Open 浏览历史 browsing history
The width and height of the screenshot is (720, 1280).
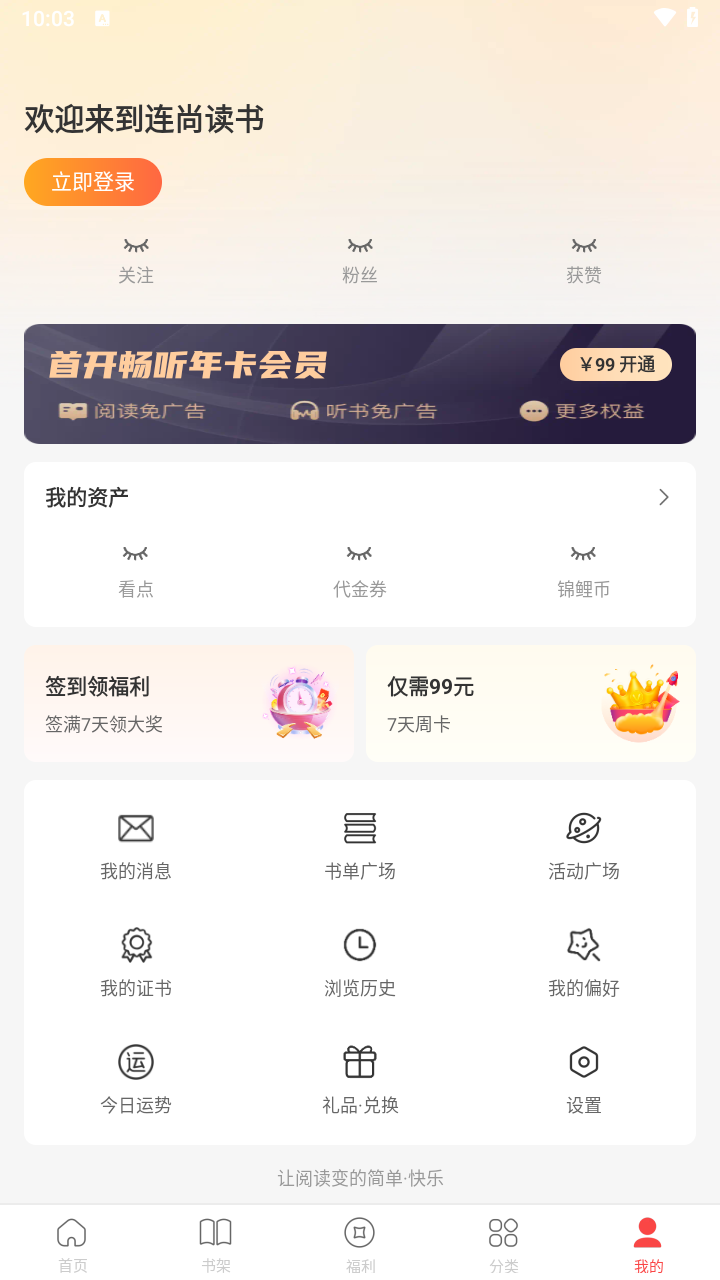[360, 961]
